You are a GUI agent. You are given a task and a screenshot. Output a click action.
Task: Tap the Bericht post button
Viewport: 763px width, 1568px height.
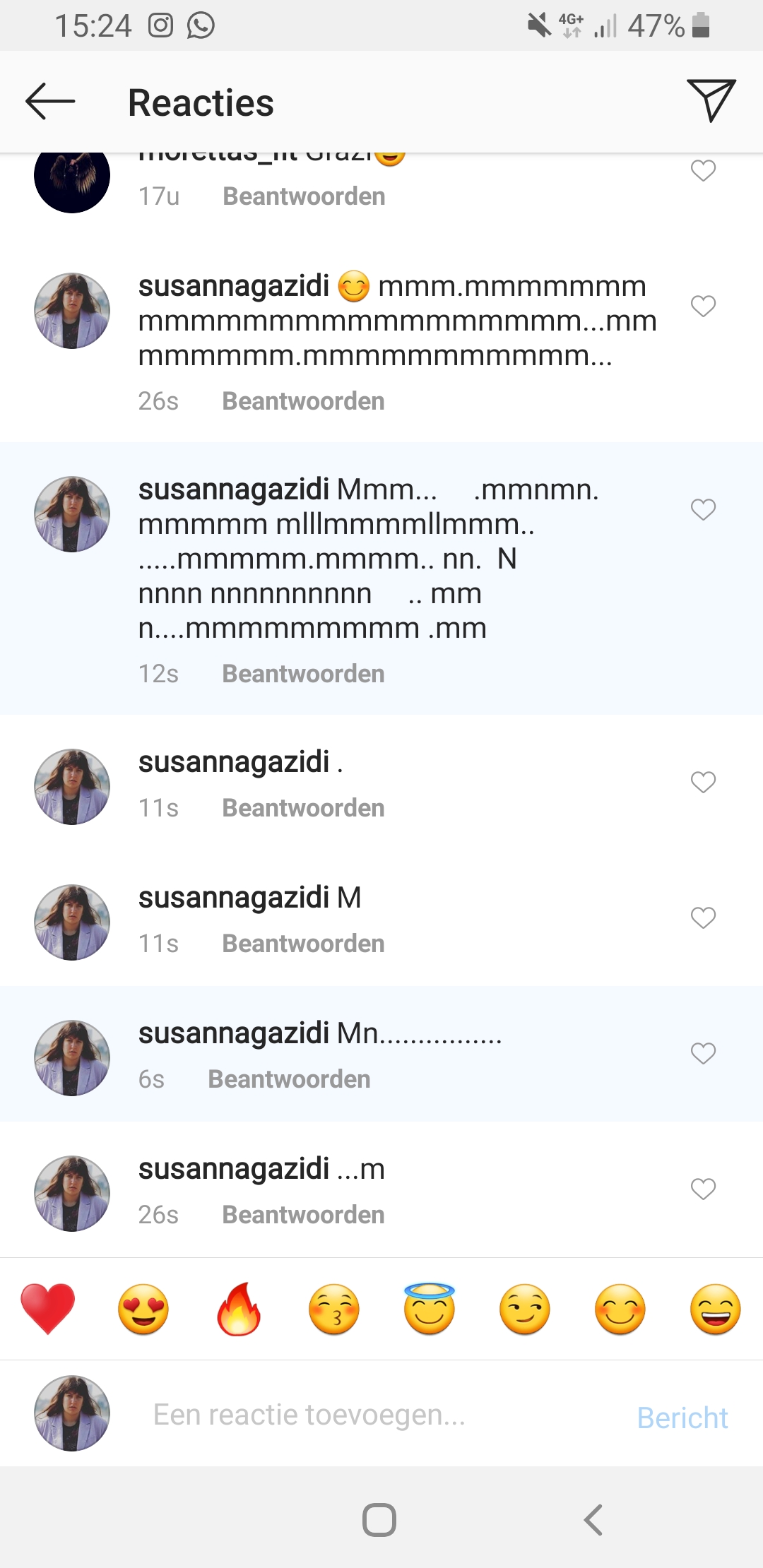[x=682, y=1418]
